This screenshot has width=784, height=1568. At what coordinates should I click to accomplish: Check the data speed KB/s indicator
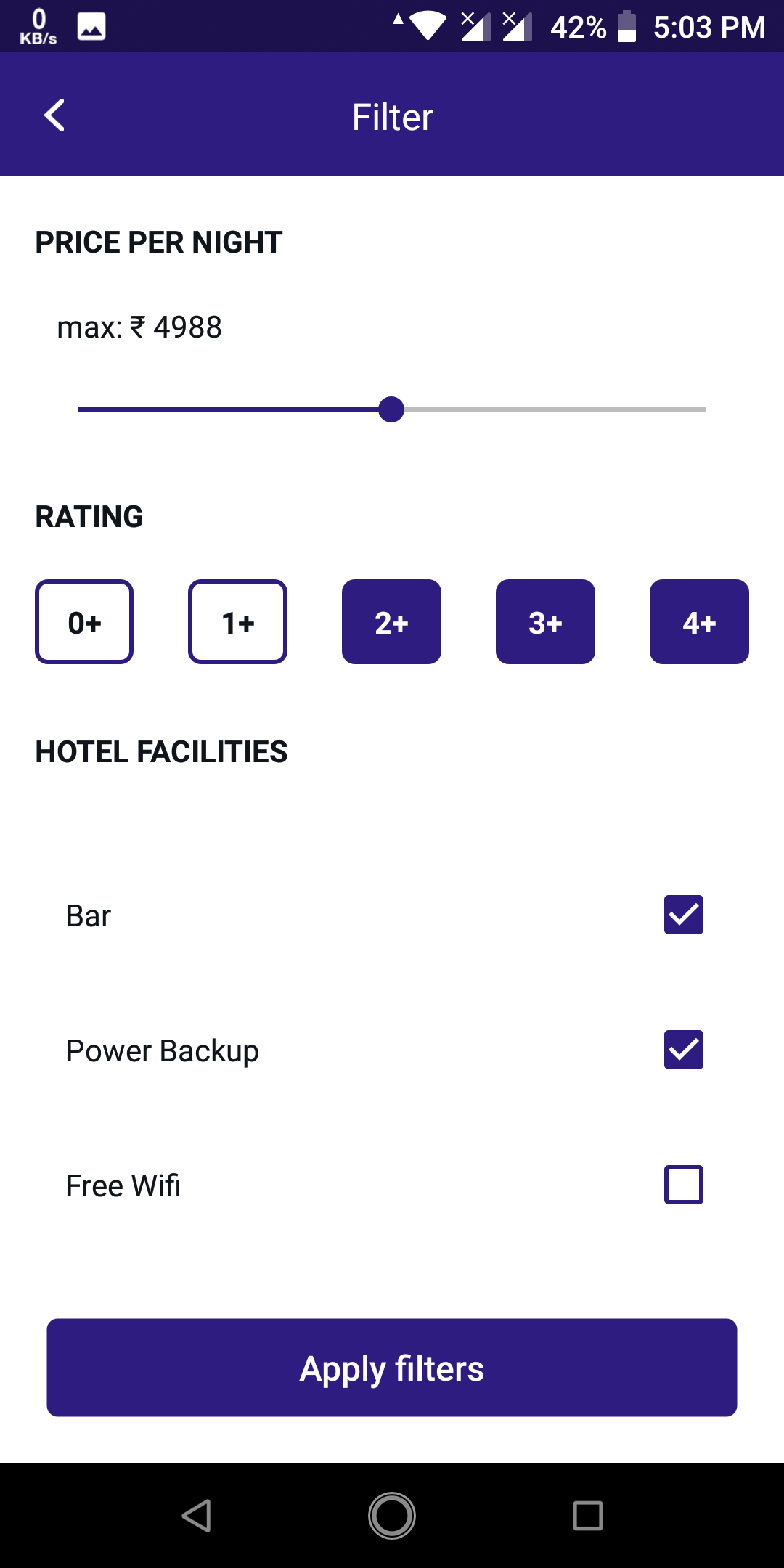[x=40, y=26]
